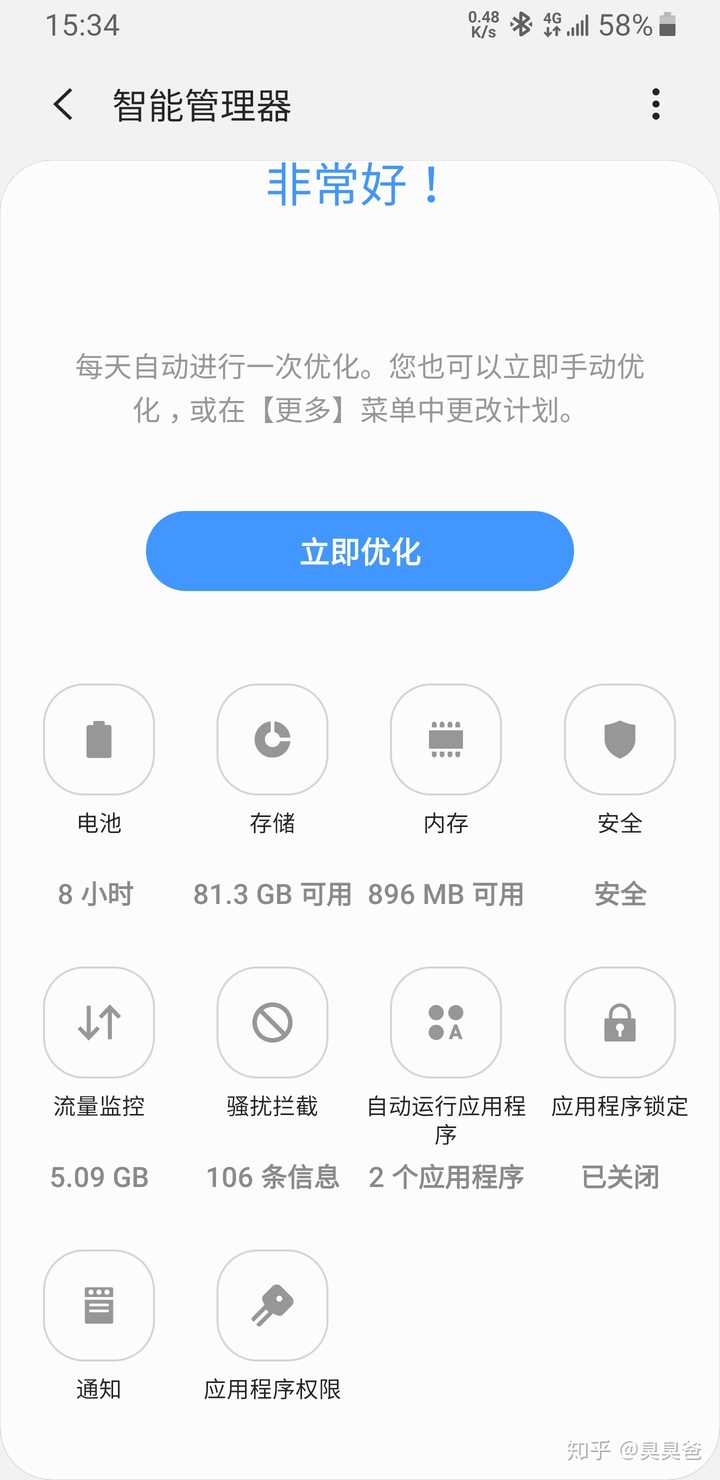Open 流量监控 data usage monitor
The width and height of the screenshot is (720, 1480).
pos(99,1022)
